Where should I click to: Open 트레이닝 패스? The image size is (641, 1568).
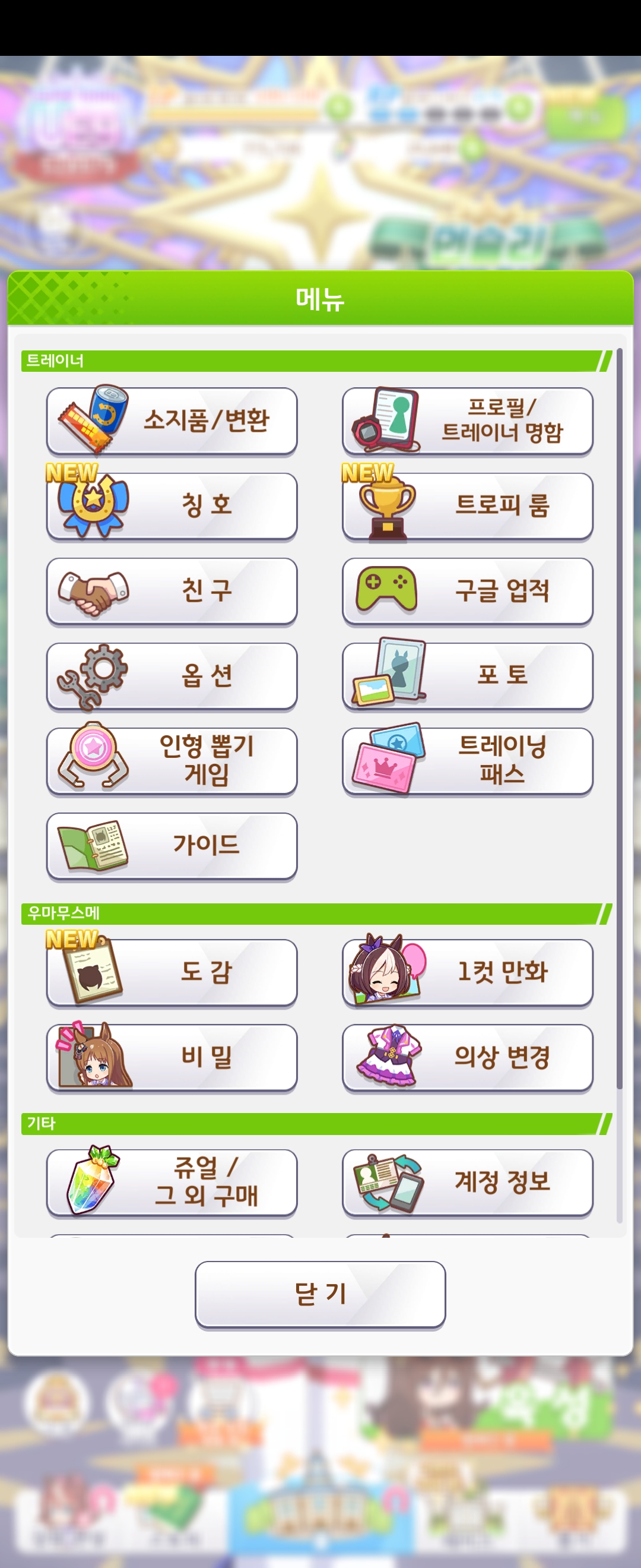(467, 760)
